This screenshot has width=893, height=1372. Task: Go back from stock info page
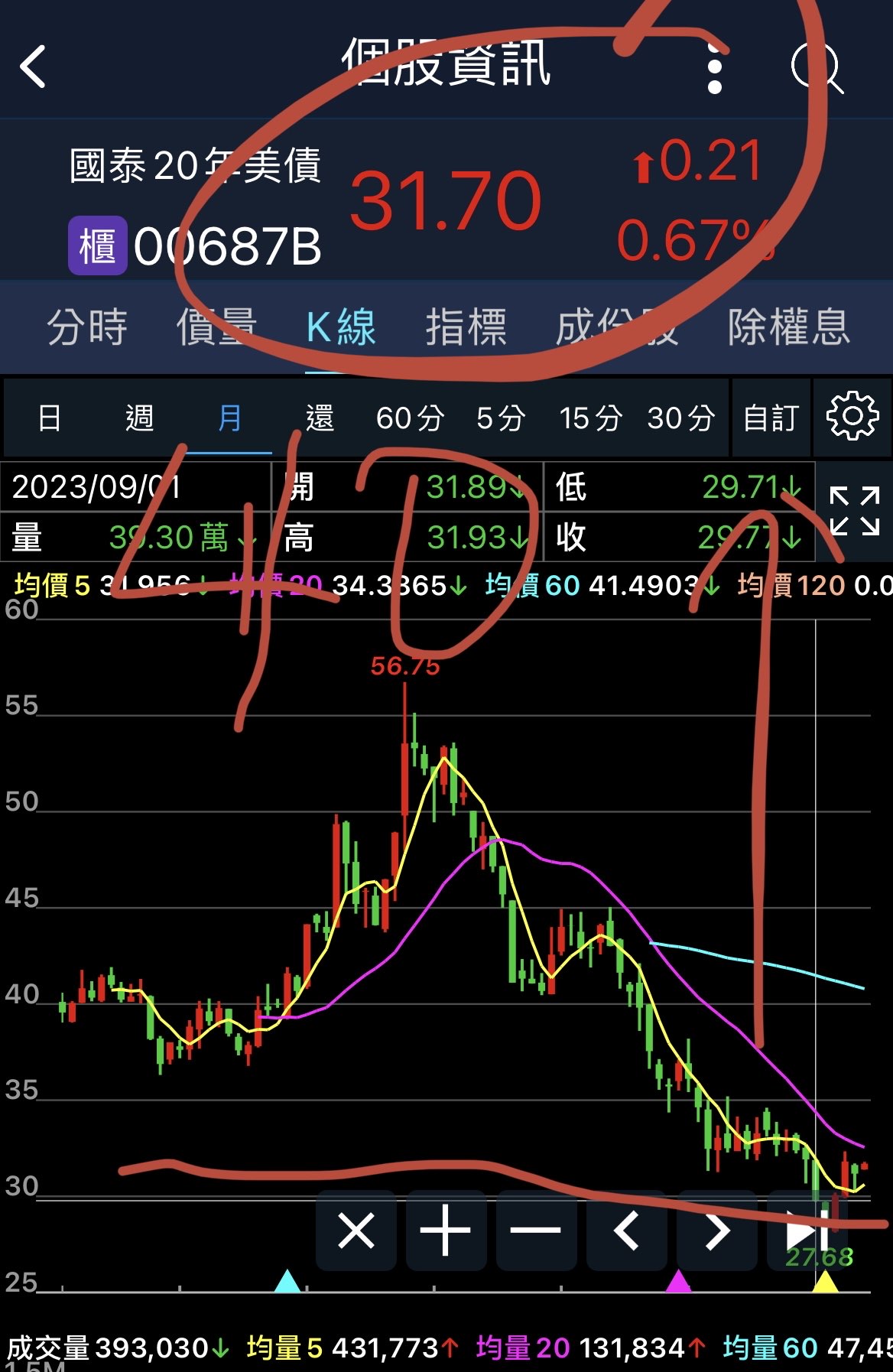34,67
